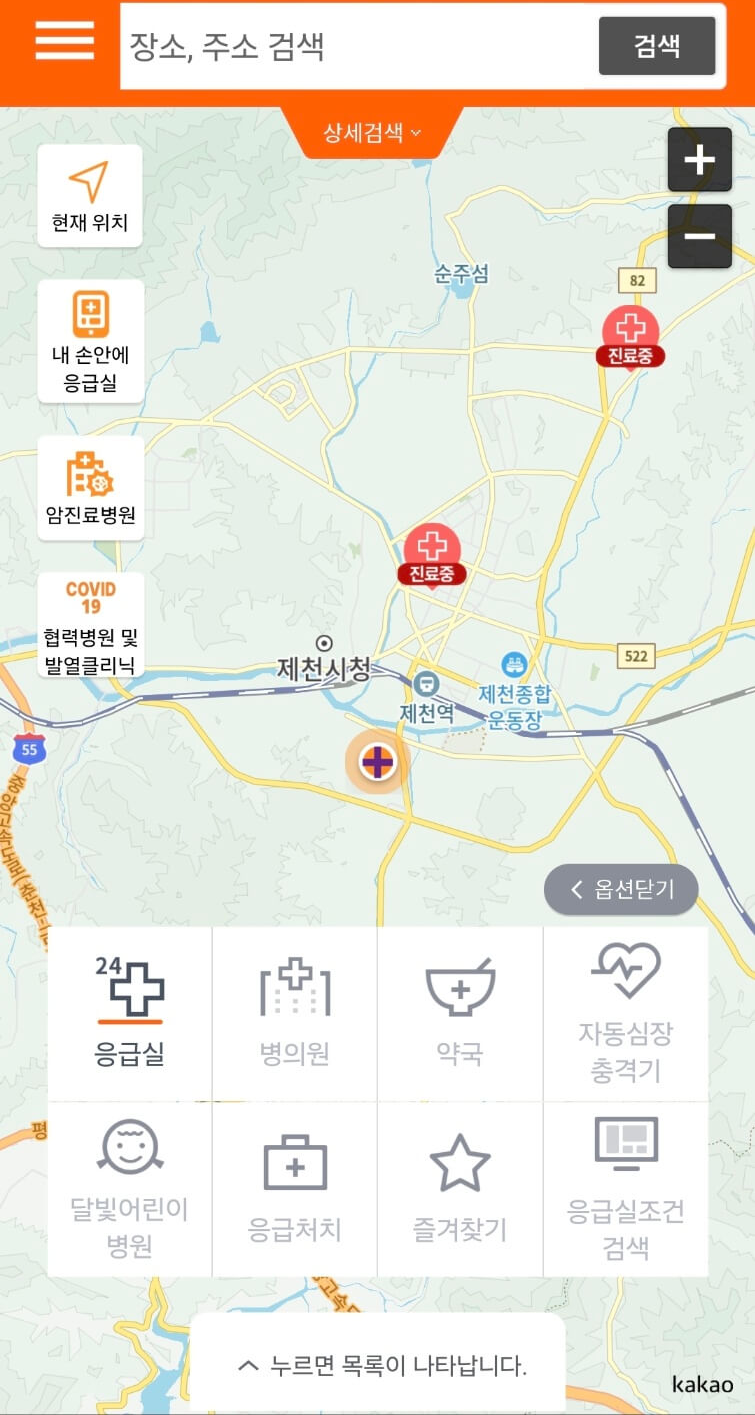Open the 자동심장충격기 (AED) finder icon

[625, 1011]
